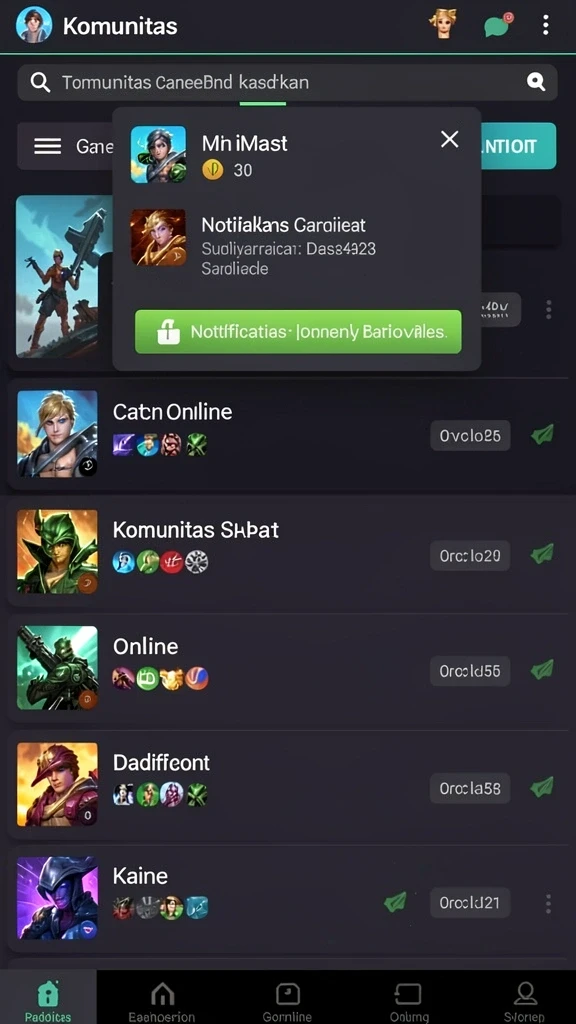The width and height of the screenshot is (576, 1024).
Task: Open the Online community row
Action: 287,669
